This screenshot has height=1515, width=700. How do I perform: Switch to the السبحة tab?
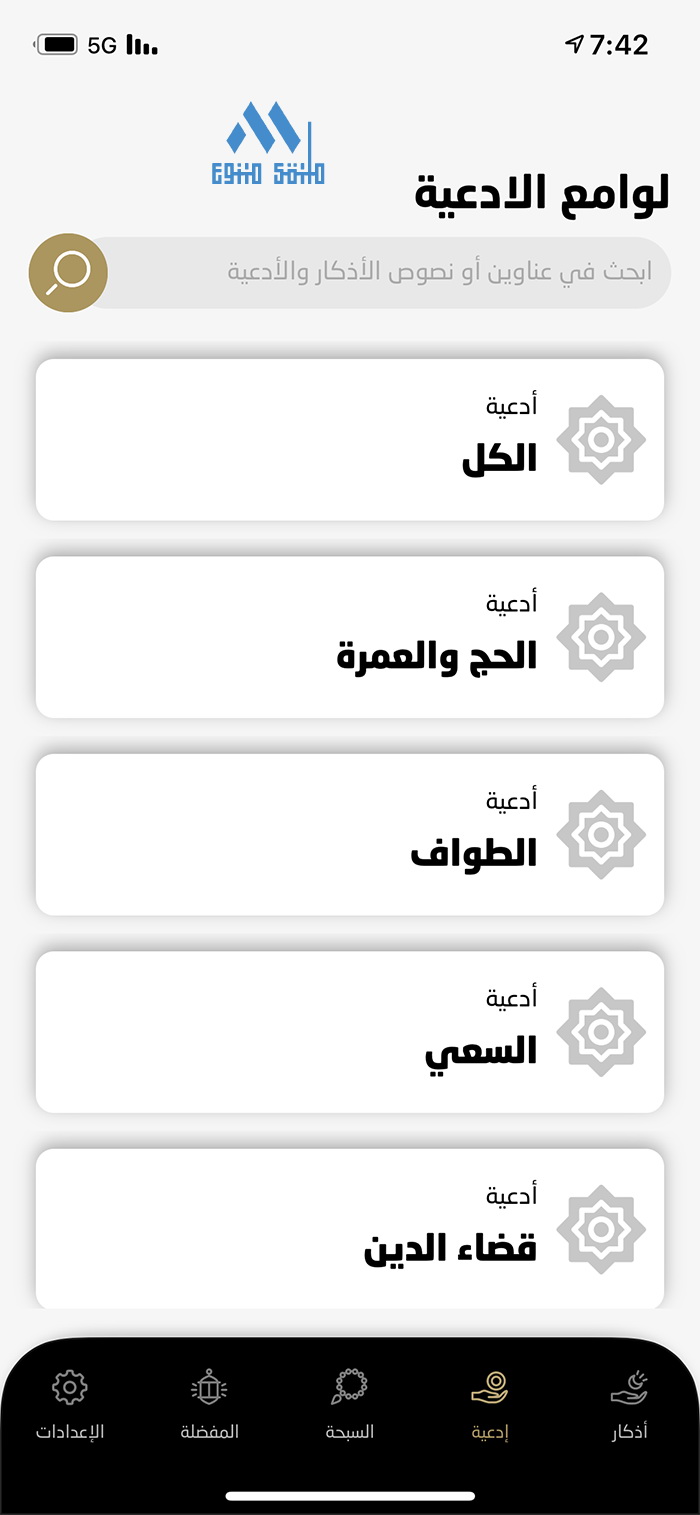[x=350, y=1405]
